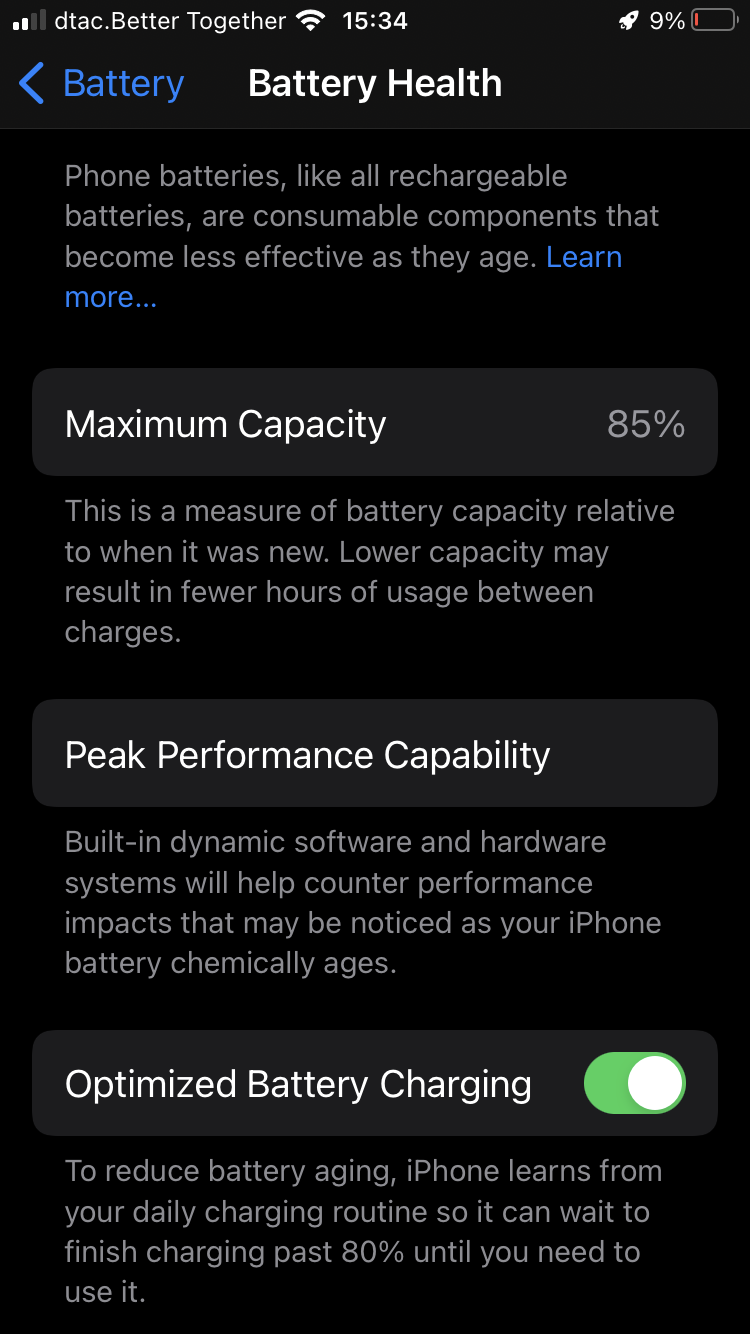Turn off Optimized Battery Charging

(634, 1084)
